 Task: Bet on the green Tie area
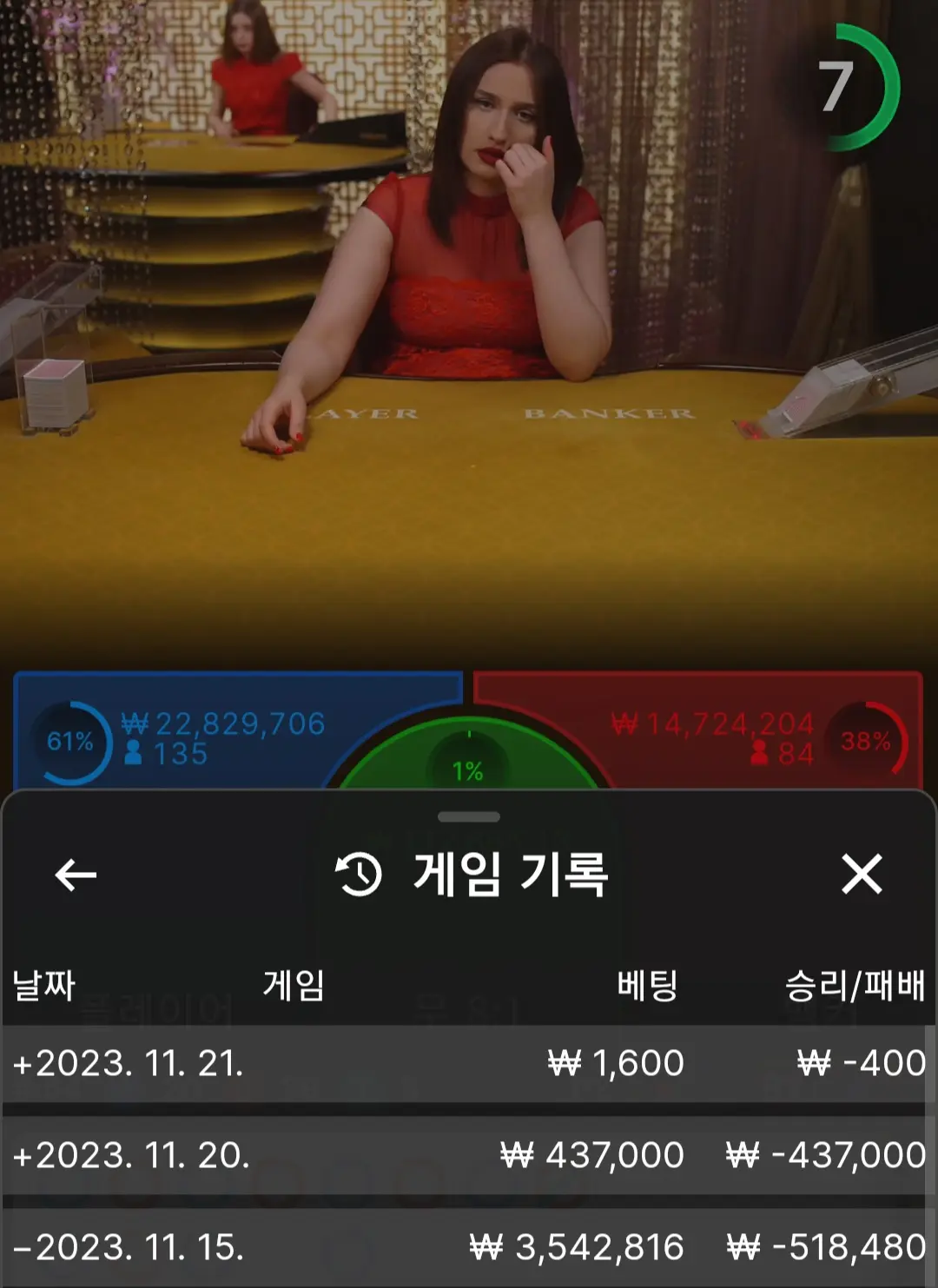pos(468,756)
